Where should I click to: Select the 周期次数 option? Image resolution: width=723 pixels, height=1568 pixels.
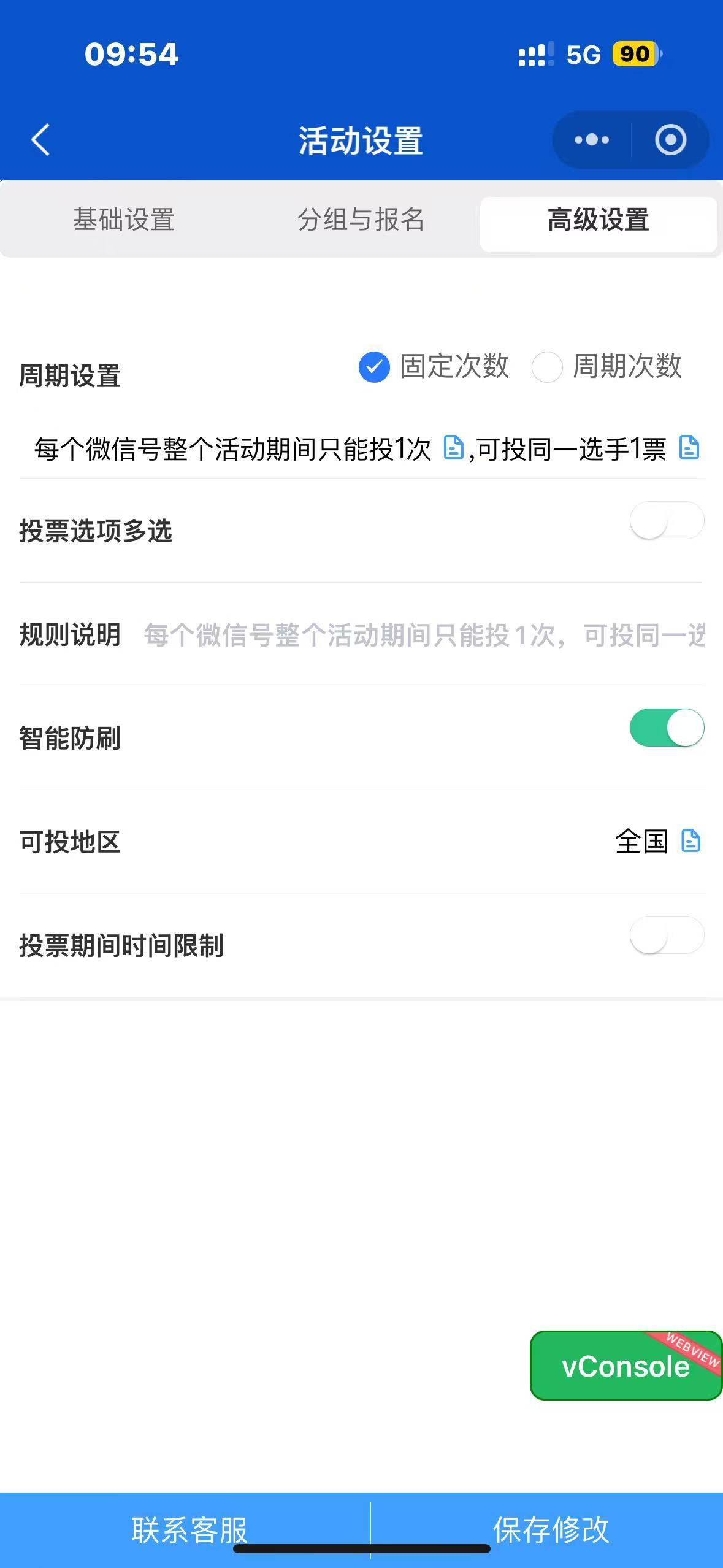tap(547, 367)
